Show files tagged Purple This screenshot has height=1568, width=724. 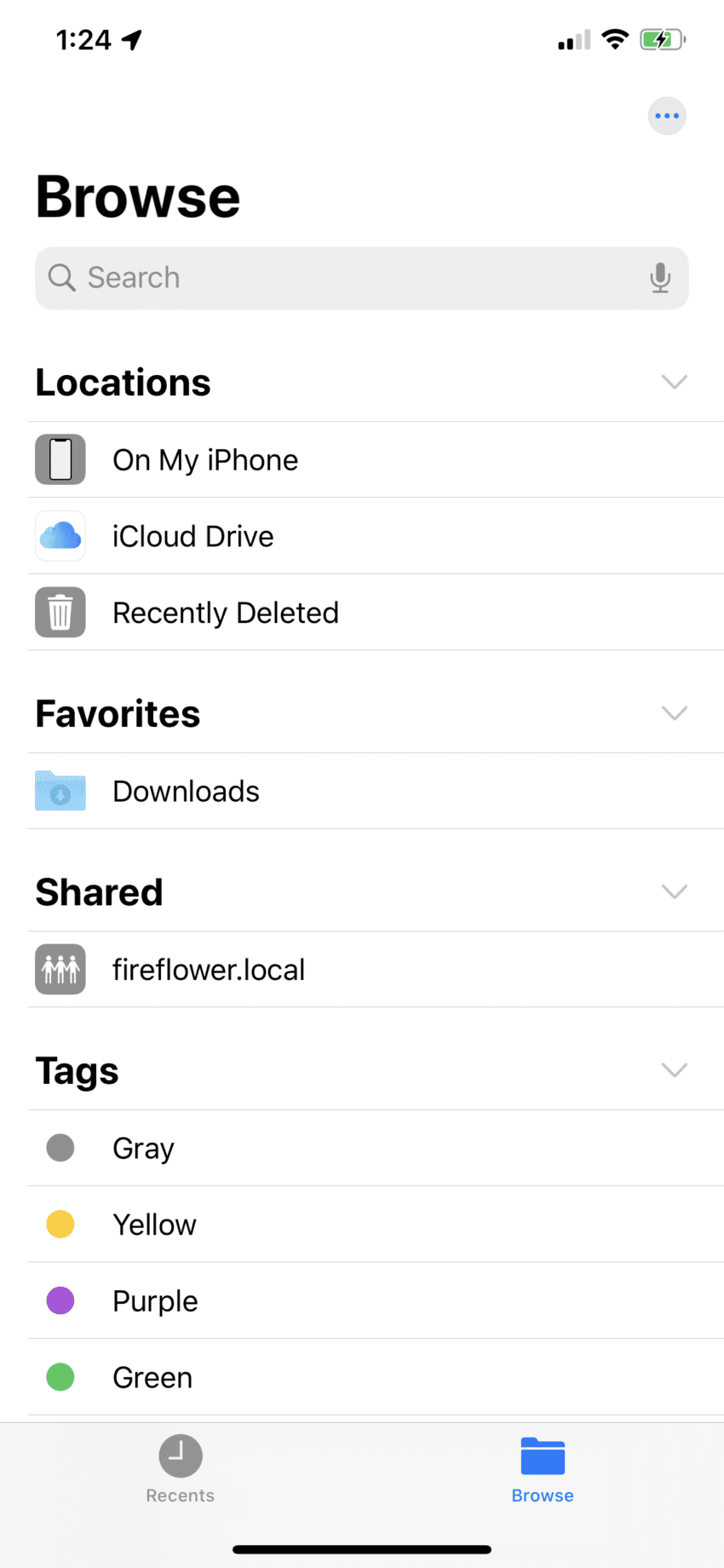[154, 1301]
